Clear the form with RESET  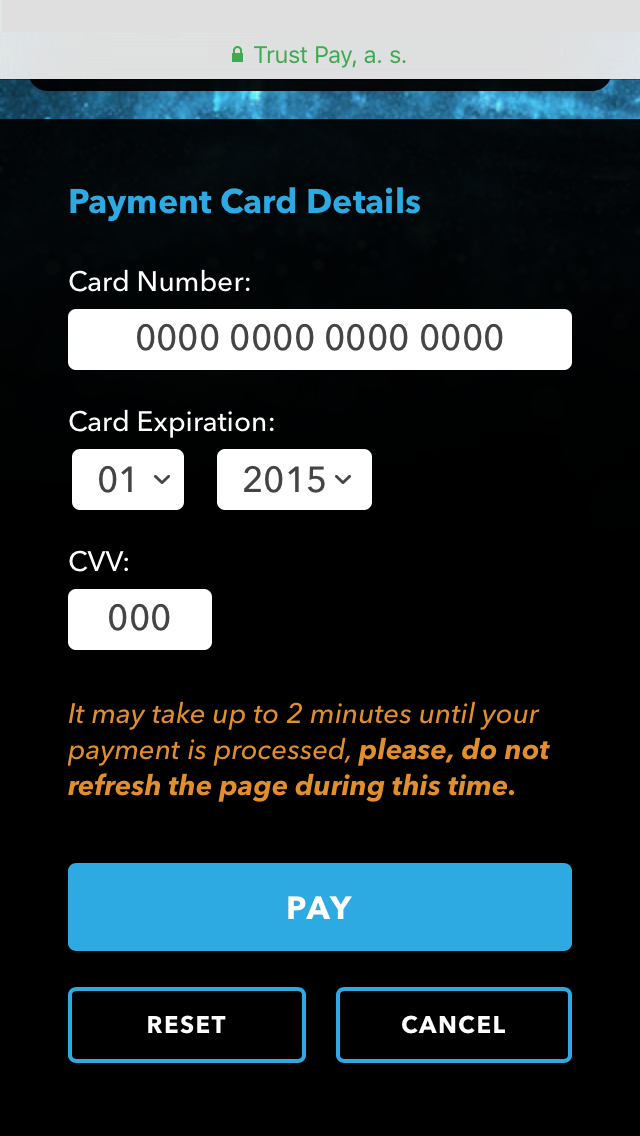187,1025
